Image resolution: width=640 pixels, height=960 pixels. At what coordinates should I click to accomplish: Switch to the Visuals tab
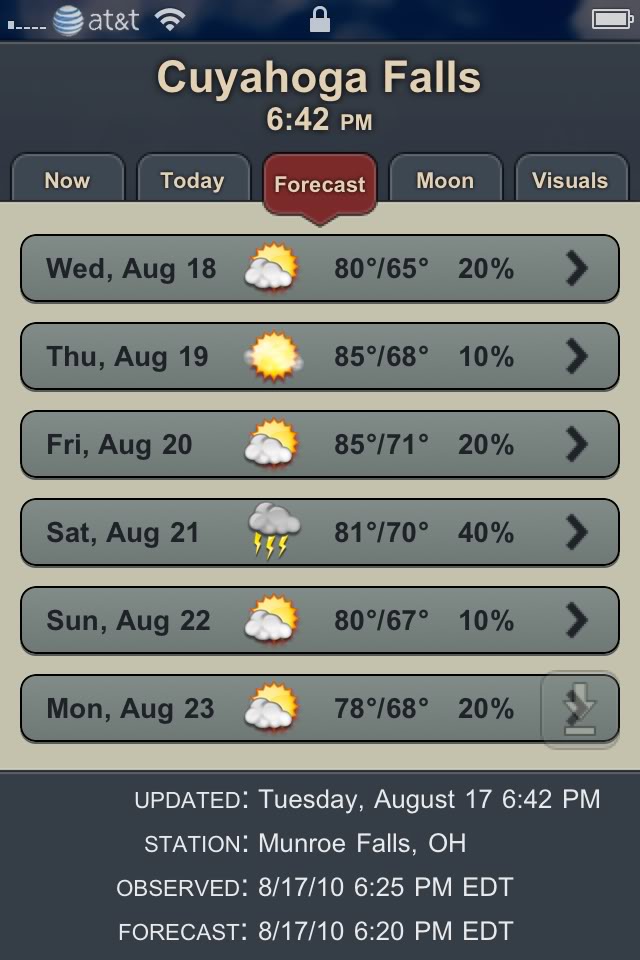coord(570,181)
